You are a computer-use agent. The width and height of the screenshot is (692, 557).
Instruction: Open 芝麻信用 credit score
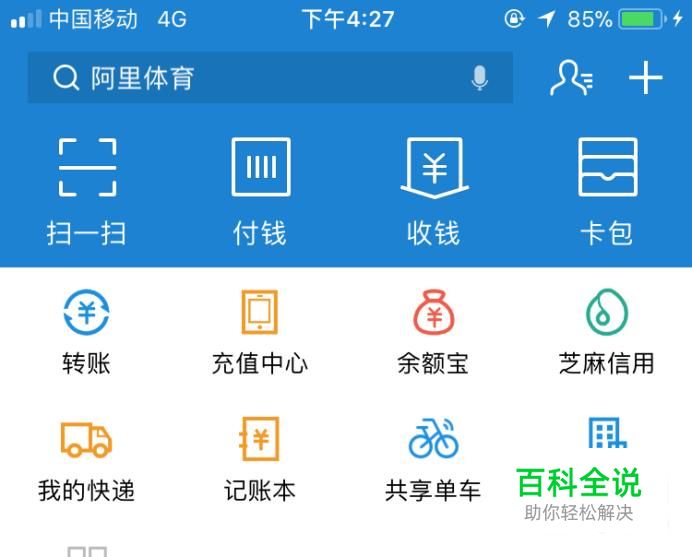click(607, 332)
